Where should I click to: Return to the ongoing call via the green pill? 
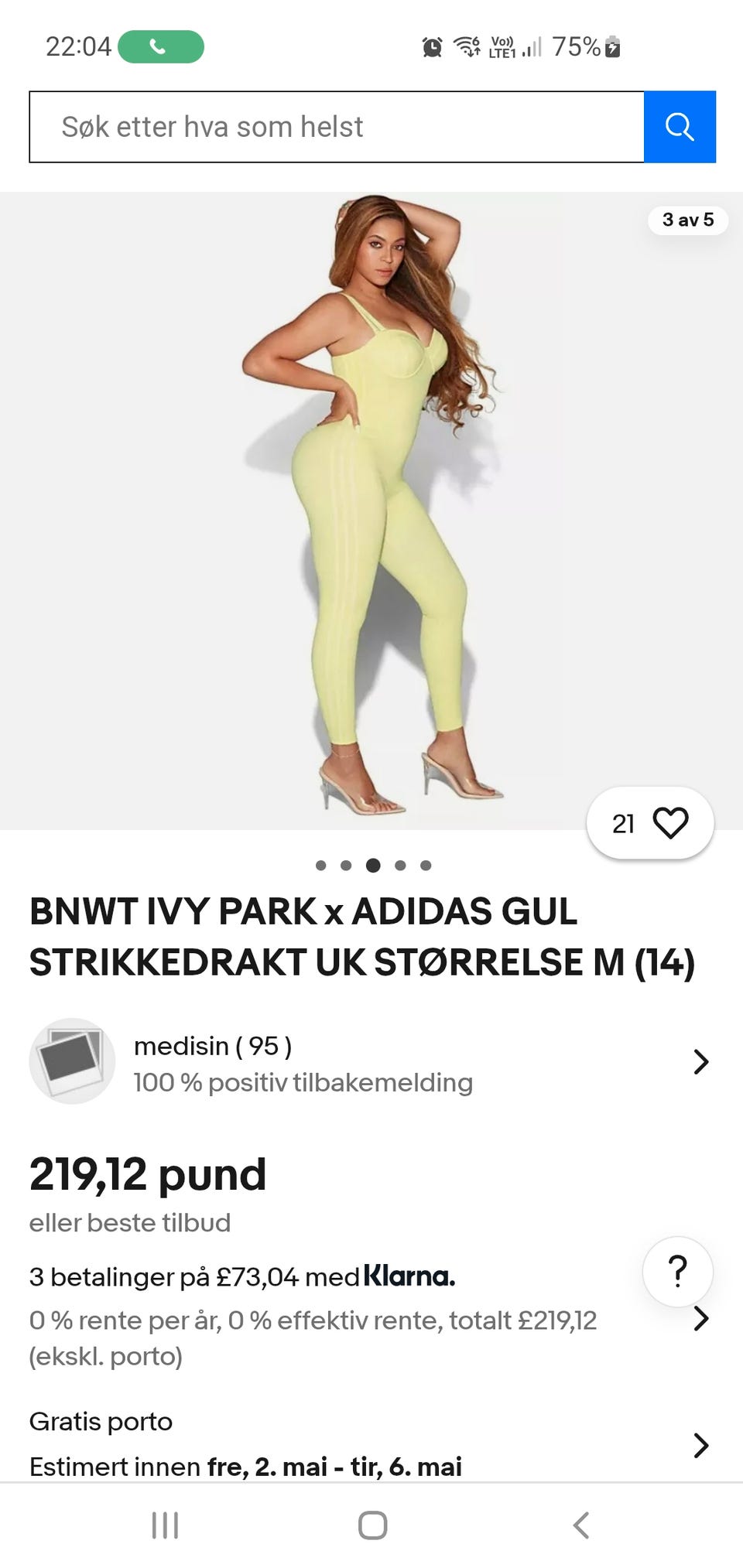pos(160,47)
